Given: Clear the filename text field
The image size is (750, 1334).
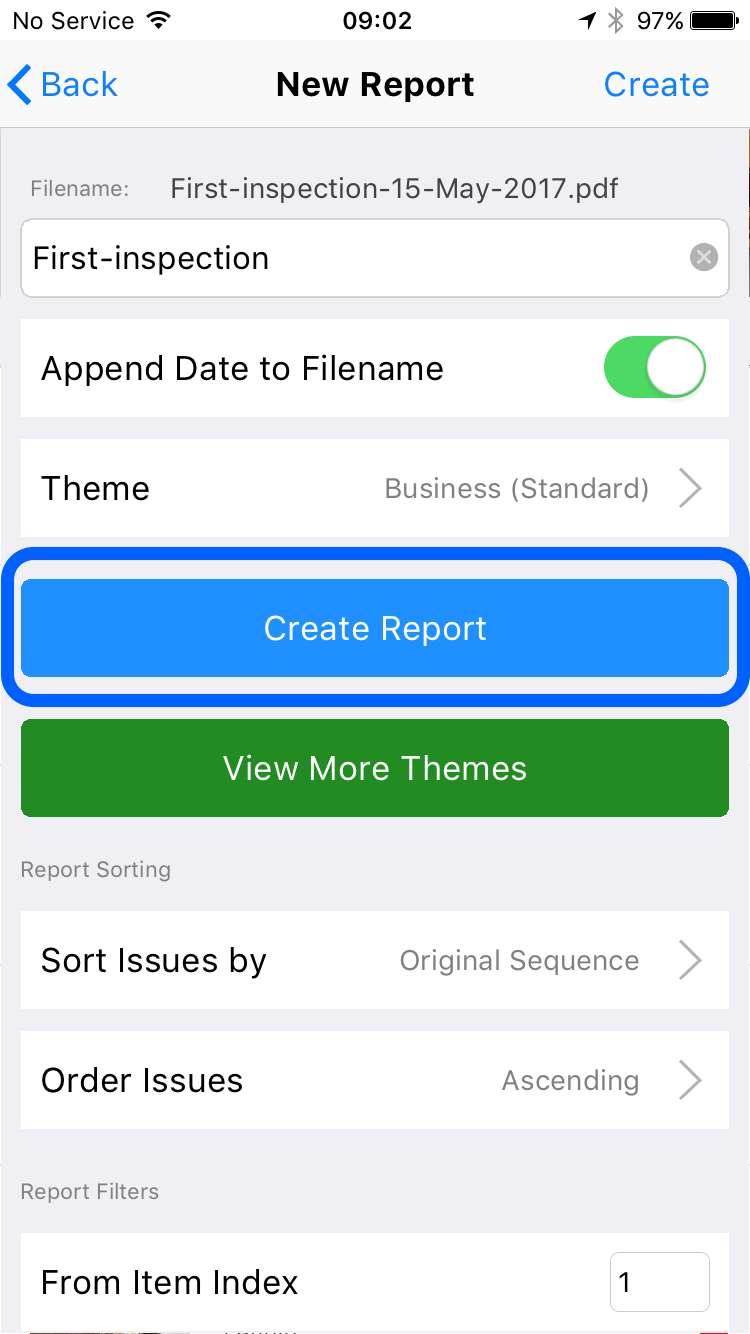Looking at the screenshot, I should (x=704, y=258).
